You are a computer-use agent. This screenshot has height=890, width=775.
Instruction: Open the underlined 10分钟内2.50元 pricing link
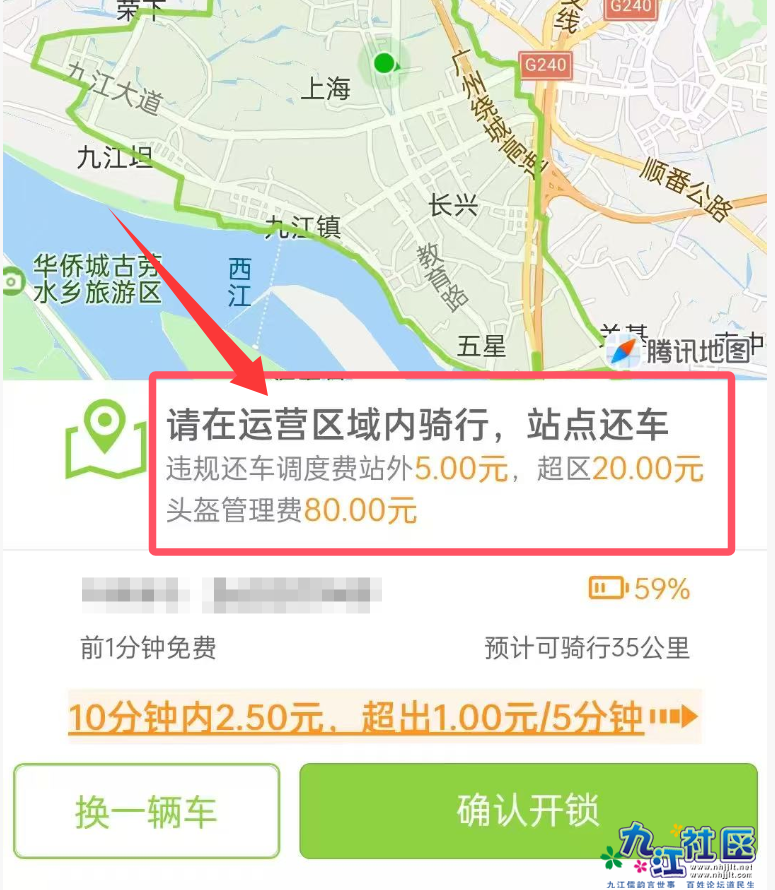[x=355, y=717]
